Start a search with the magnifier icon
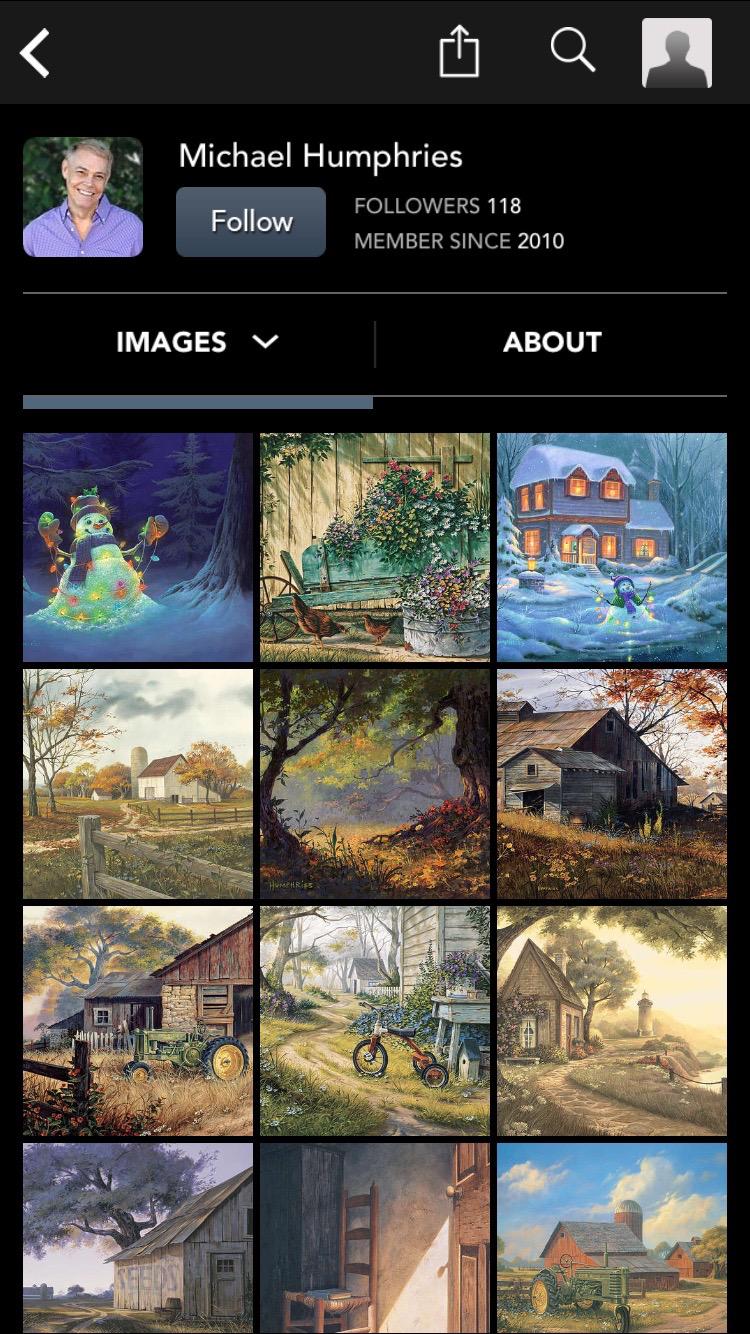The image size is (750, 1334). pyautogui.click(x=570, y=52)
